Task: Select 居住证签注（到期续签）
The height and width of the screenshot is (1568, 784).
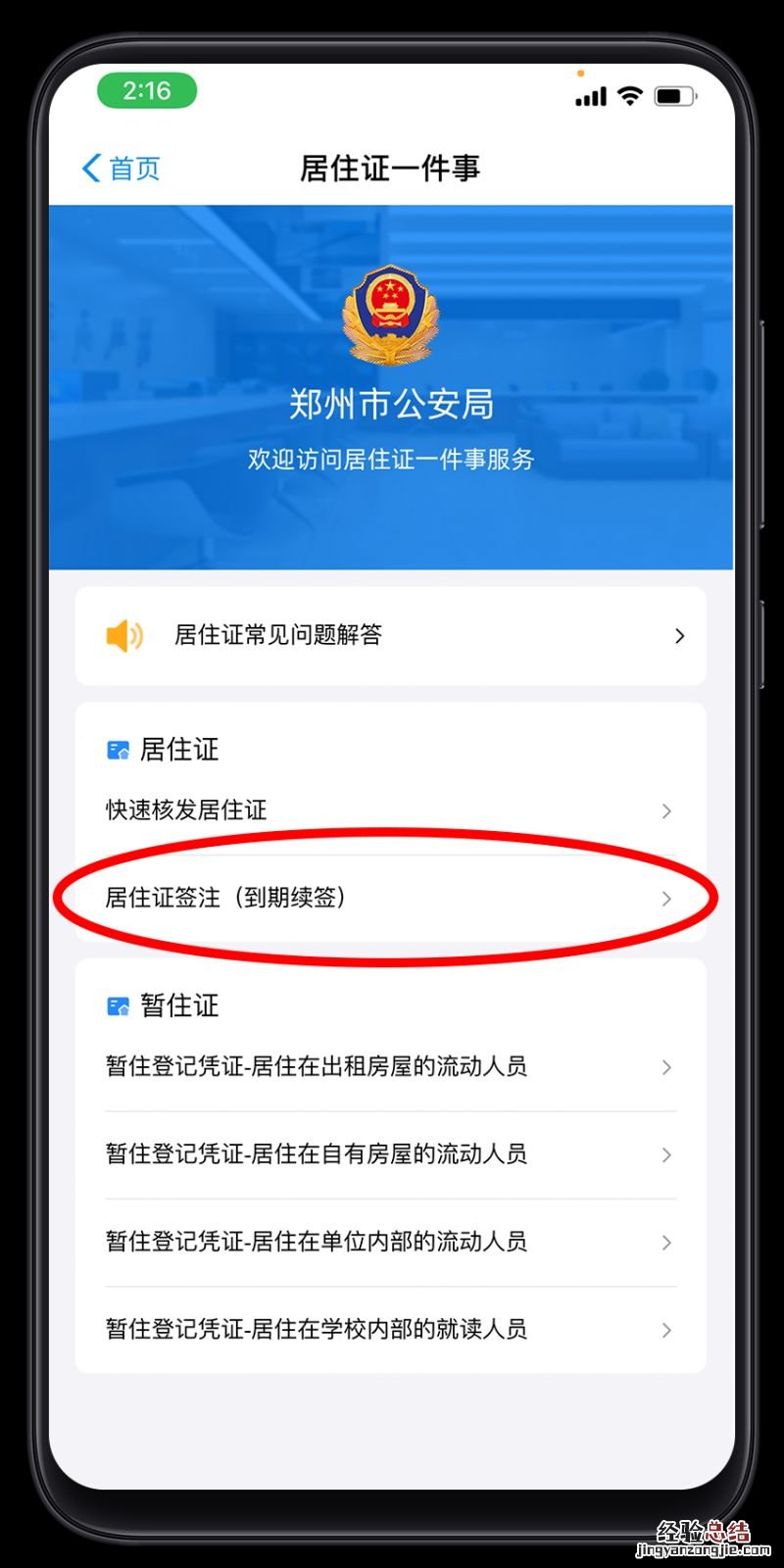Action: coord(390,898)
